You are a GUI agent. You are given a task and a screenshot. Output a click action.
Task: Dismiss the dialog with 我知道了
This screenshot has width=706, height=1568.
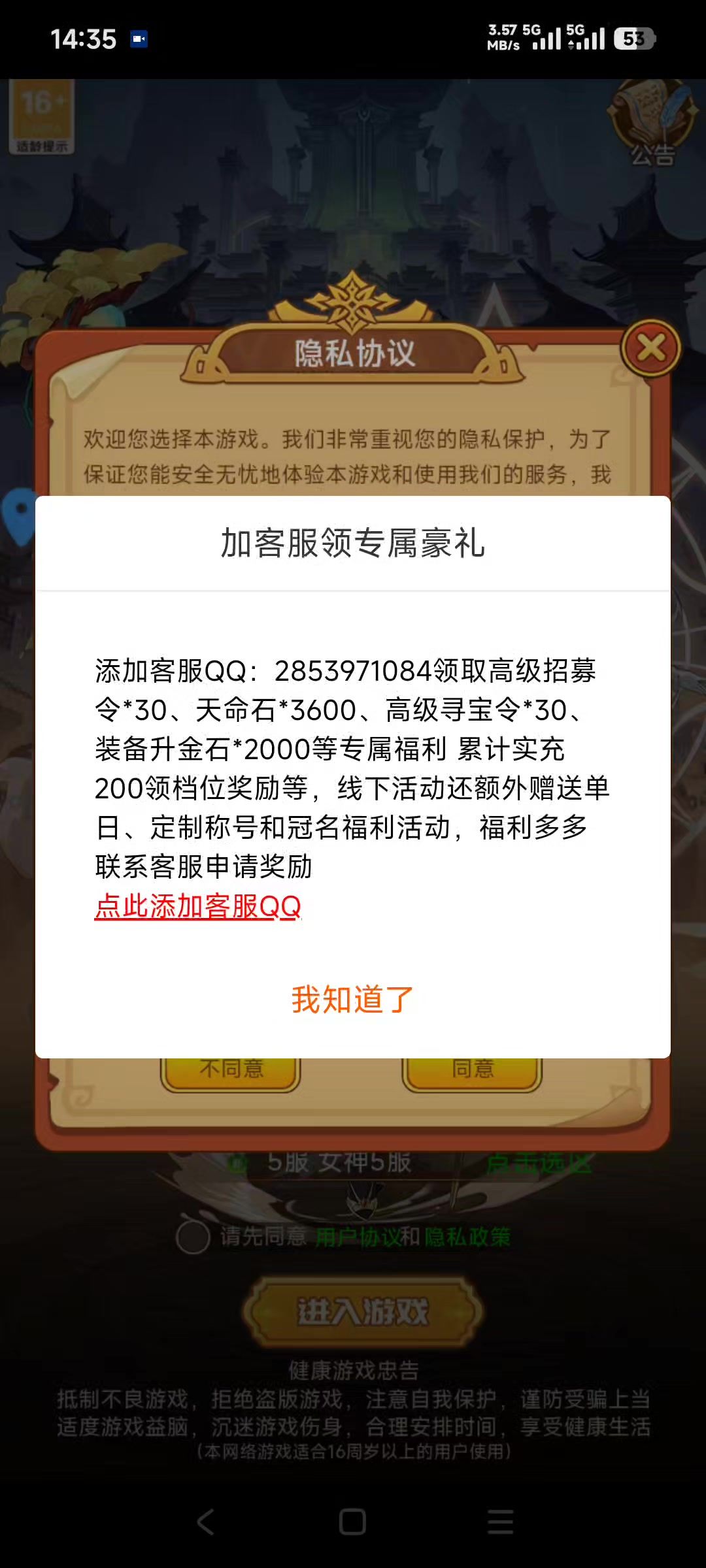(x=353, y=1000)
